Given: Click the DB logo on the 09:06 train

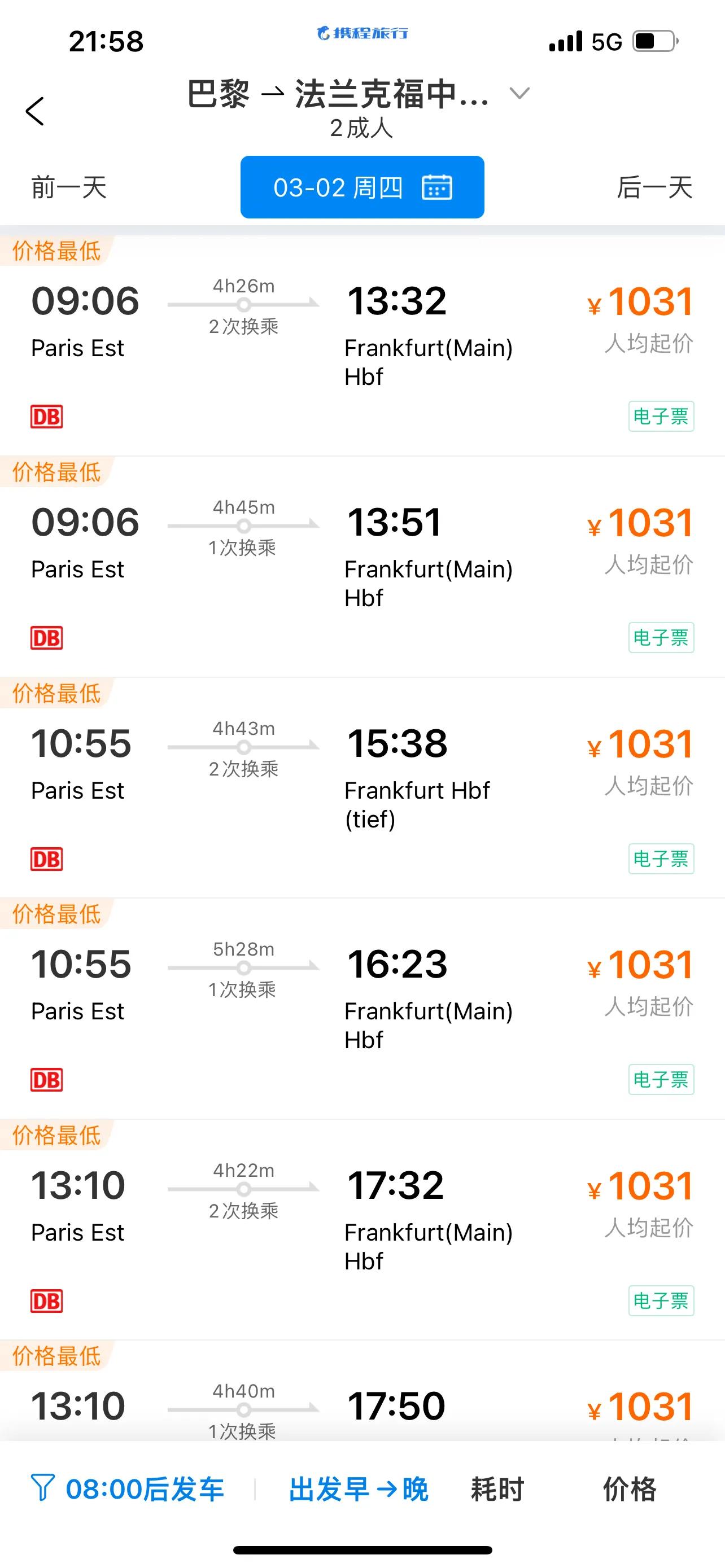Looking at the screenshot, I should 47,417.
